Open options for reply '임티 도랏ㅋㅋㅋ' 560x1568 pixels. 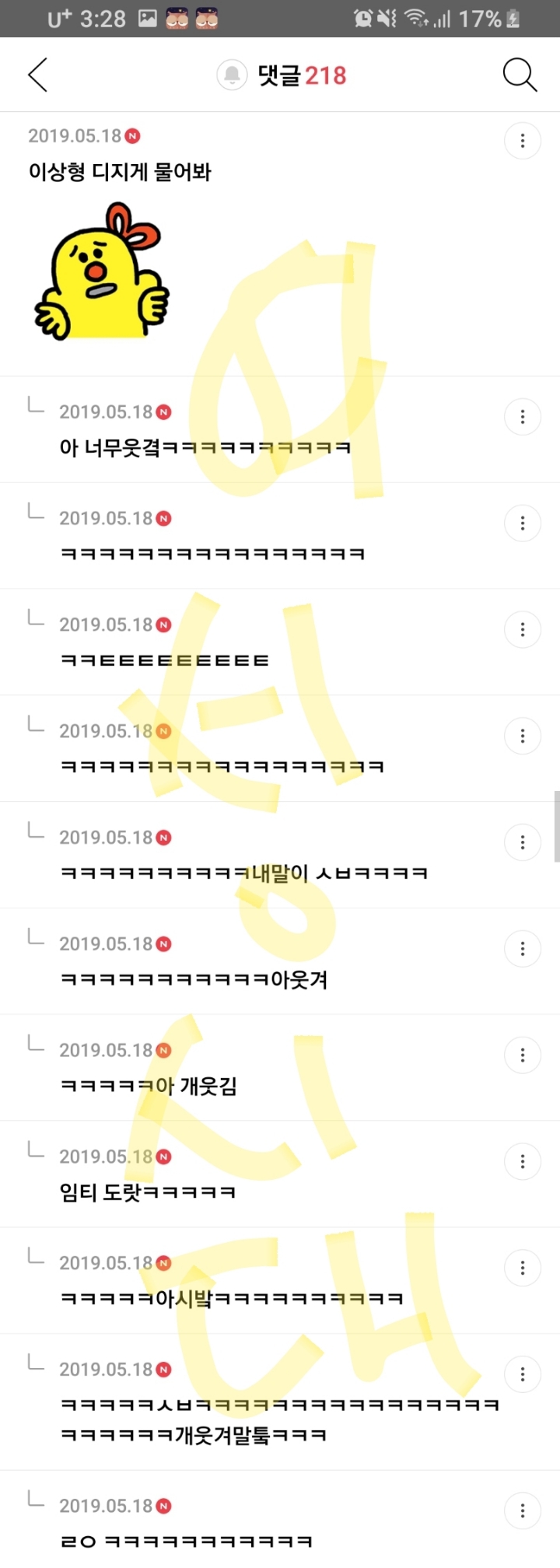523,1162
